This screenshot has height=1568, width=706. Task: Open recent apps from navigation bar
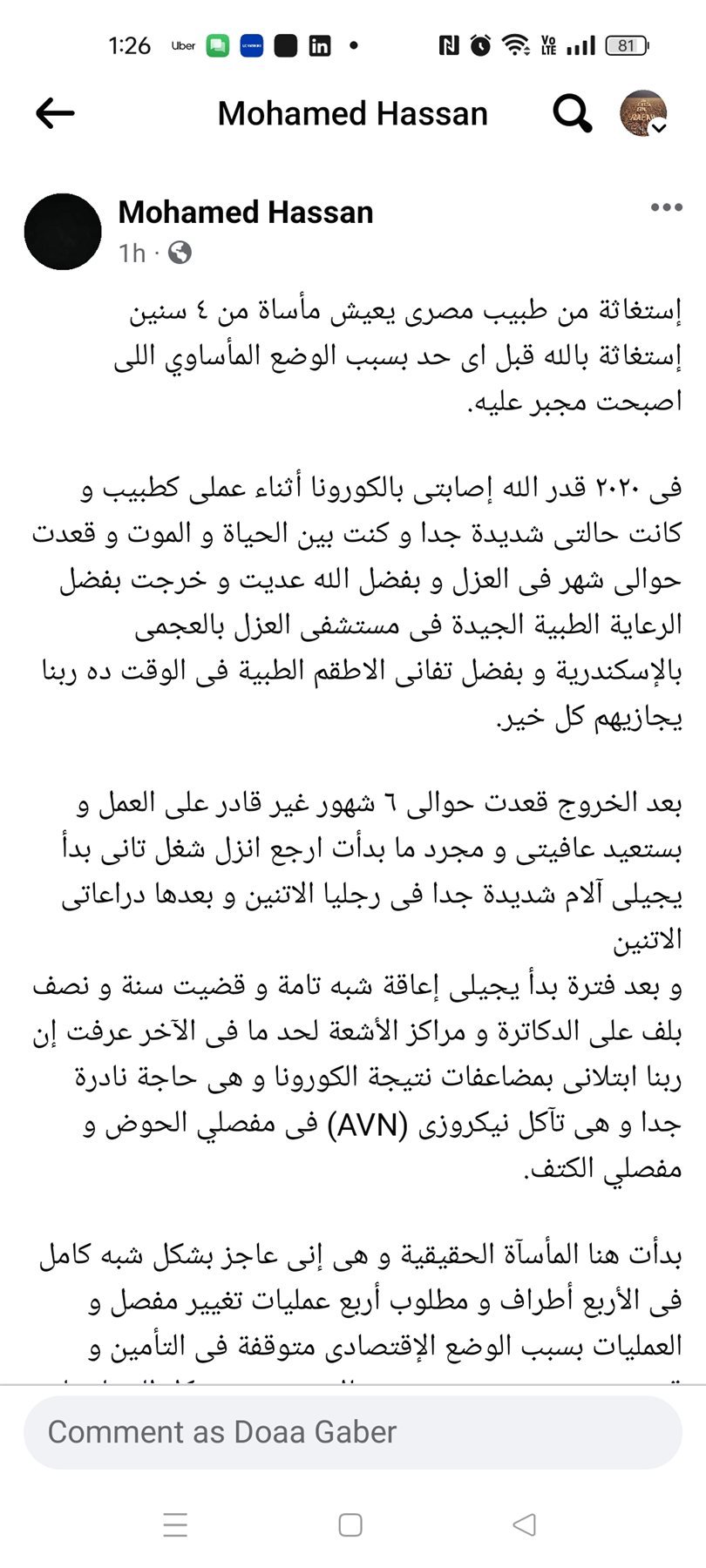pyautogui.click(x=175, y=1524)
